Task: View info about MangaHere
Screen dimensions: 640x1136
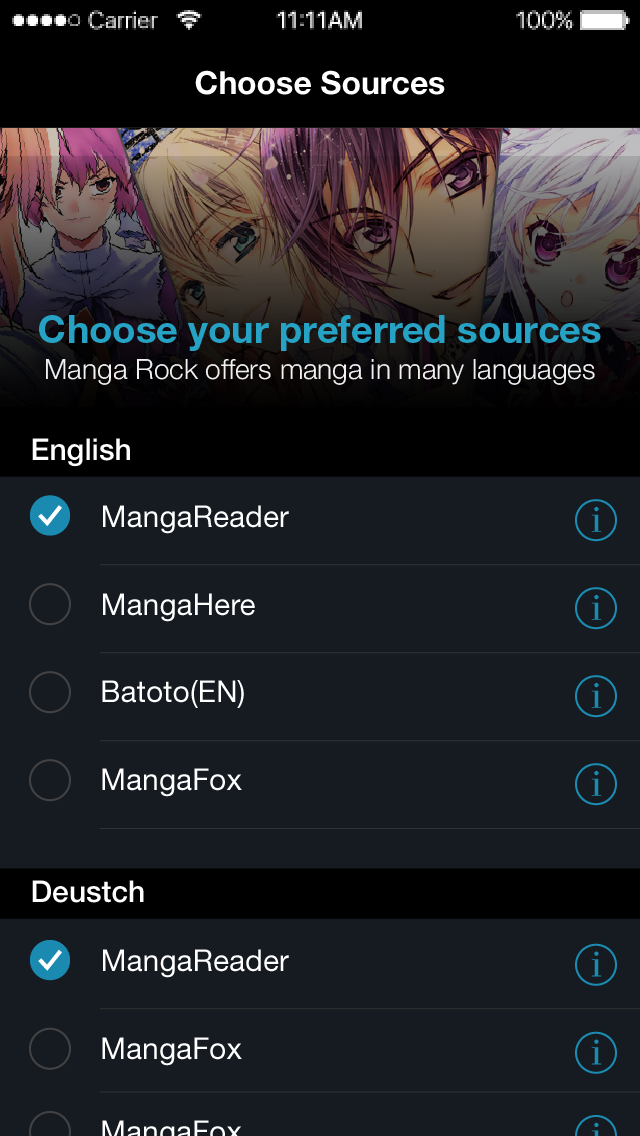Action: [596, 607]
